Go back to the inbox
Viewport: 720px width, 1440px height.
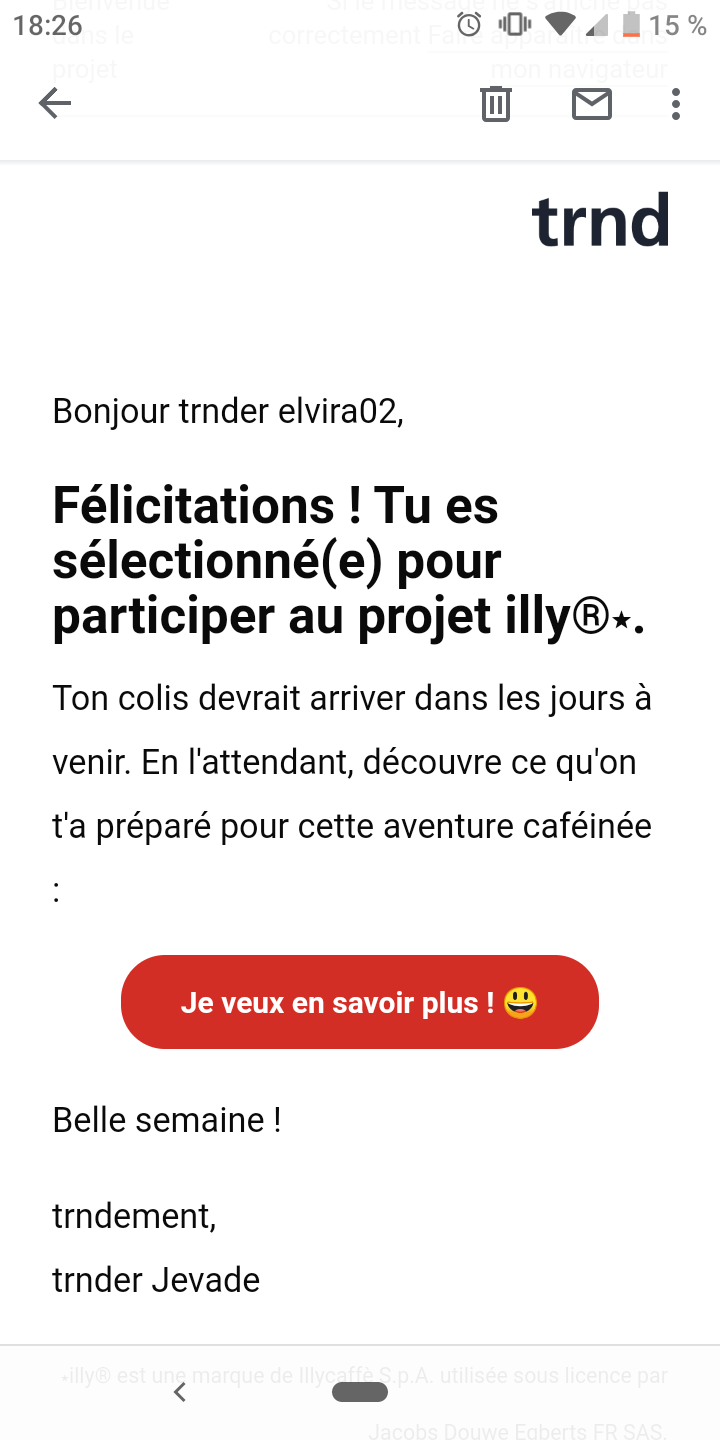tap(55, 103)
